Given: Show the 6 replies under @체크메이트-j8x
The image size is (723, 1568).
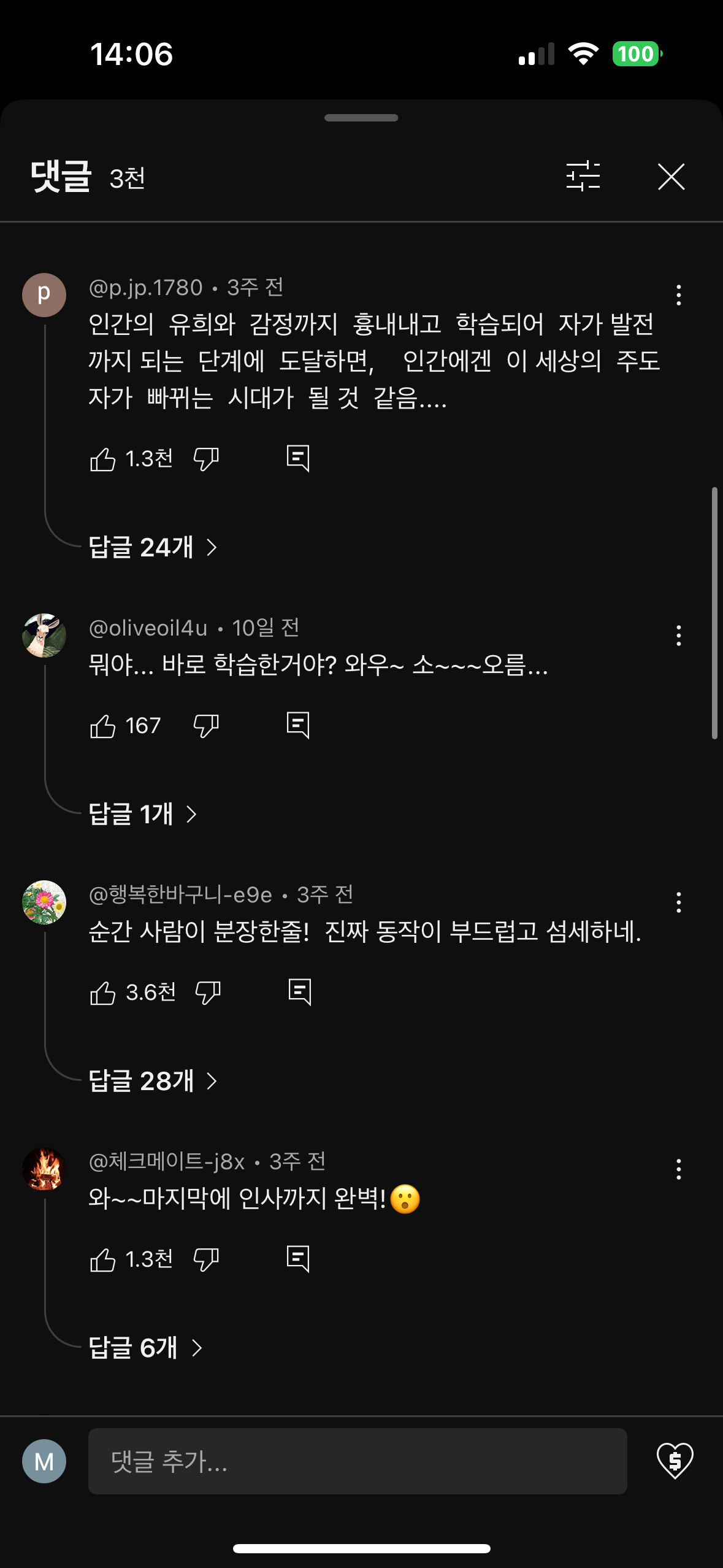Looking at the screenshot, I should click(144, 1348).
